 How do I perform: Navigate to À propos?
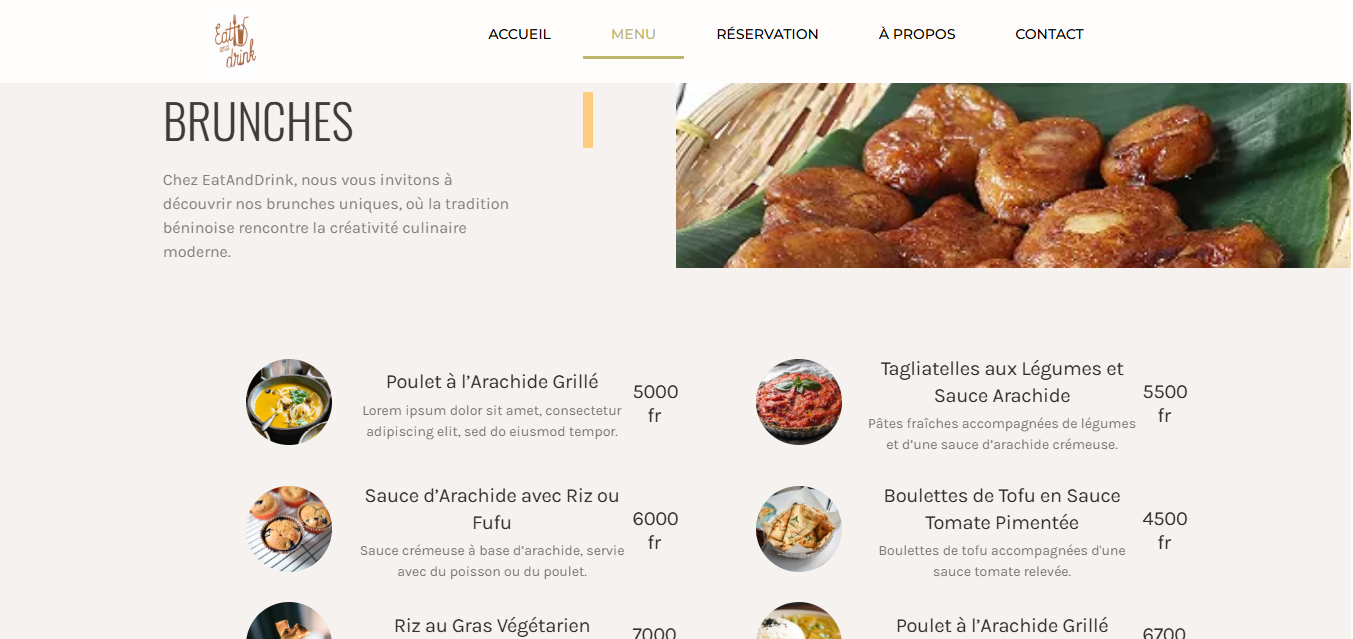point(916,34)
